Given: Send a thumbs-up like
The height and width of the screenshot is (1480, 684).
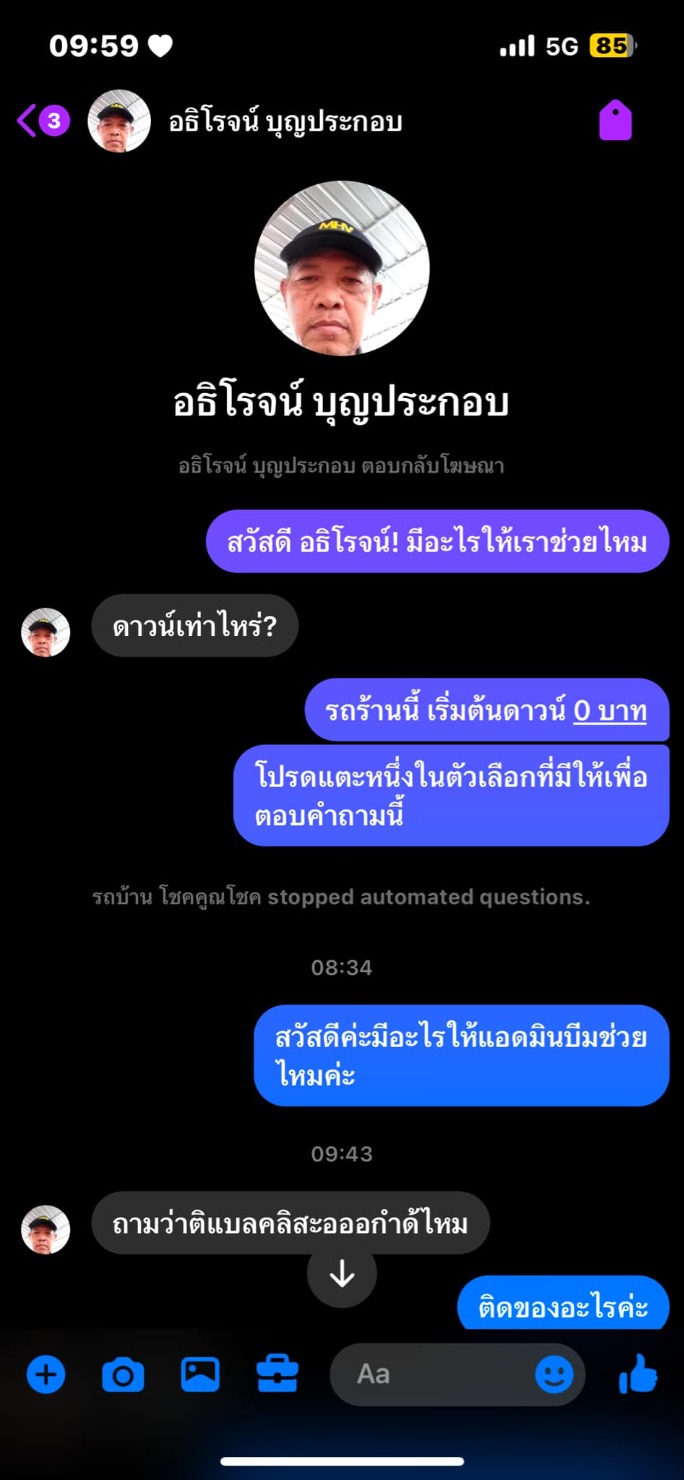Looking at the screenshot, I should 638,1374.
